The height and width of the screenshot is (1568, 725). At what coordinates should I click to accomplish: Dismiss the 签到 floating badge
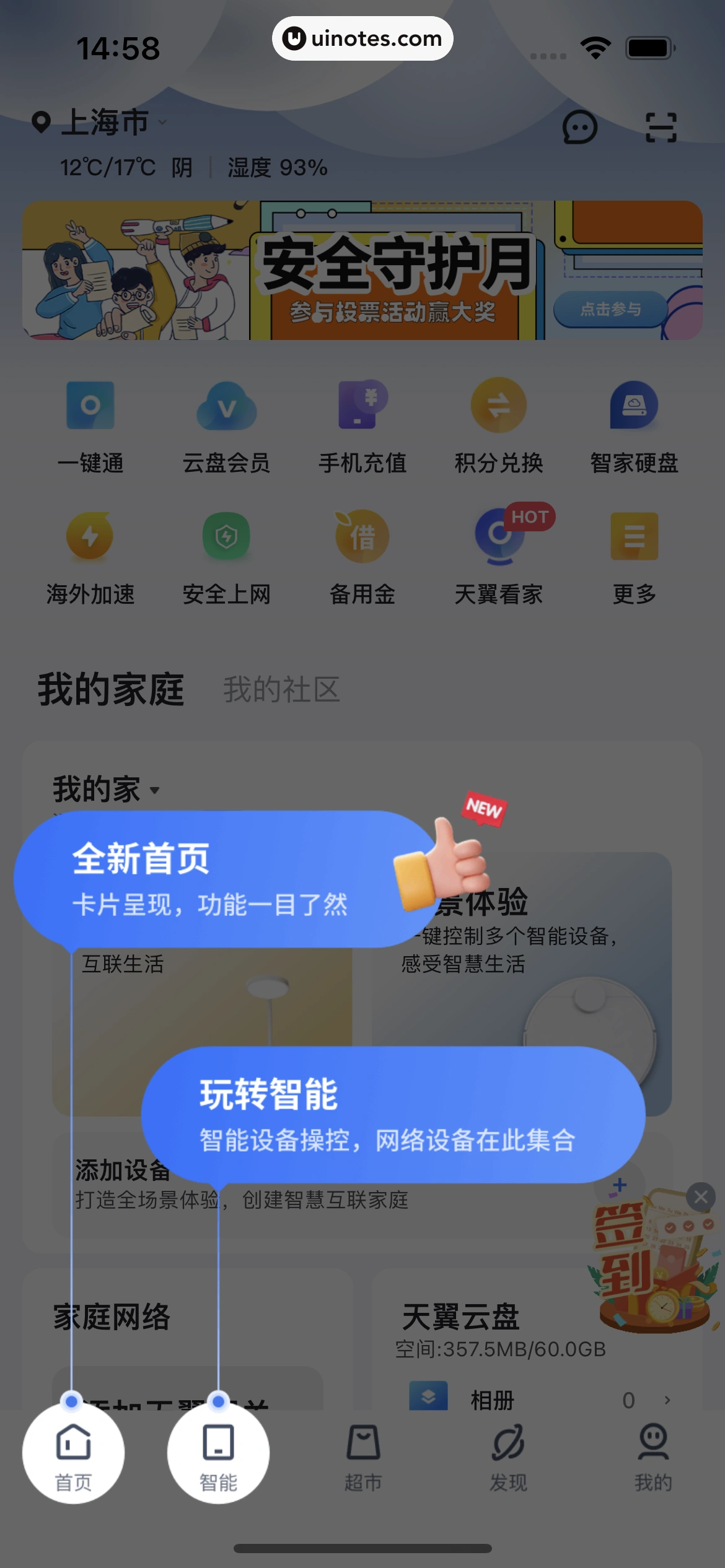tap(701, 1196)
